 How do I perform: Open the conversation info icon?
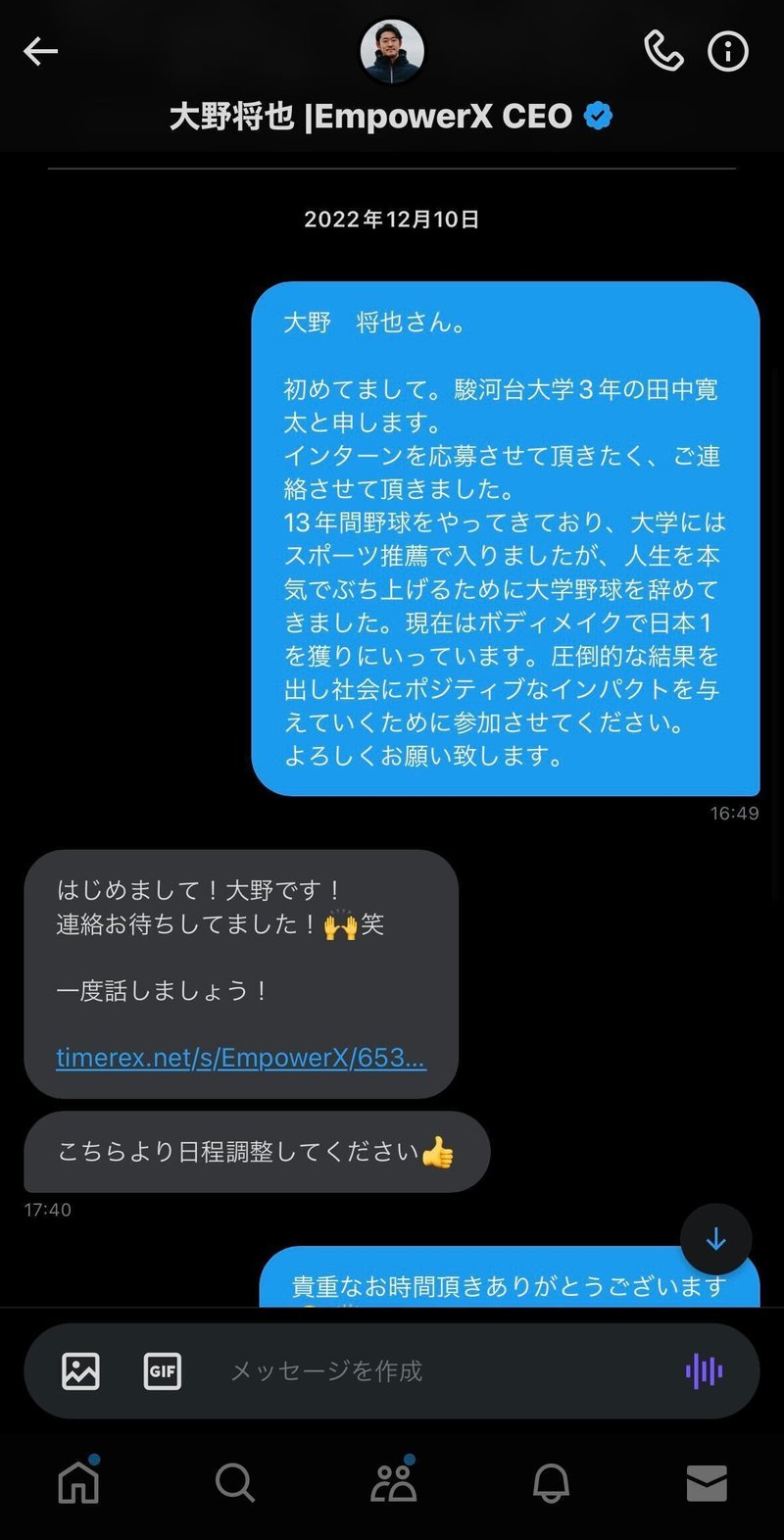pos(728,51)
